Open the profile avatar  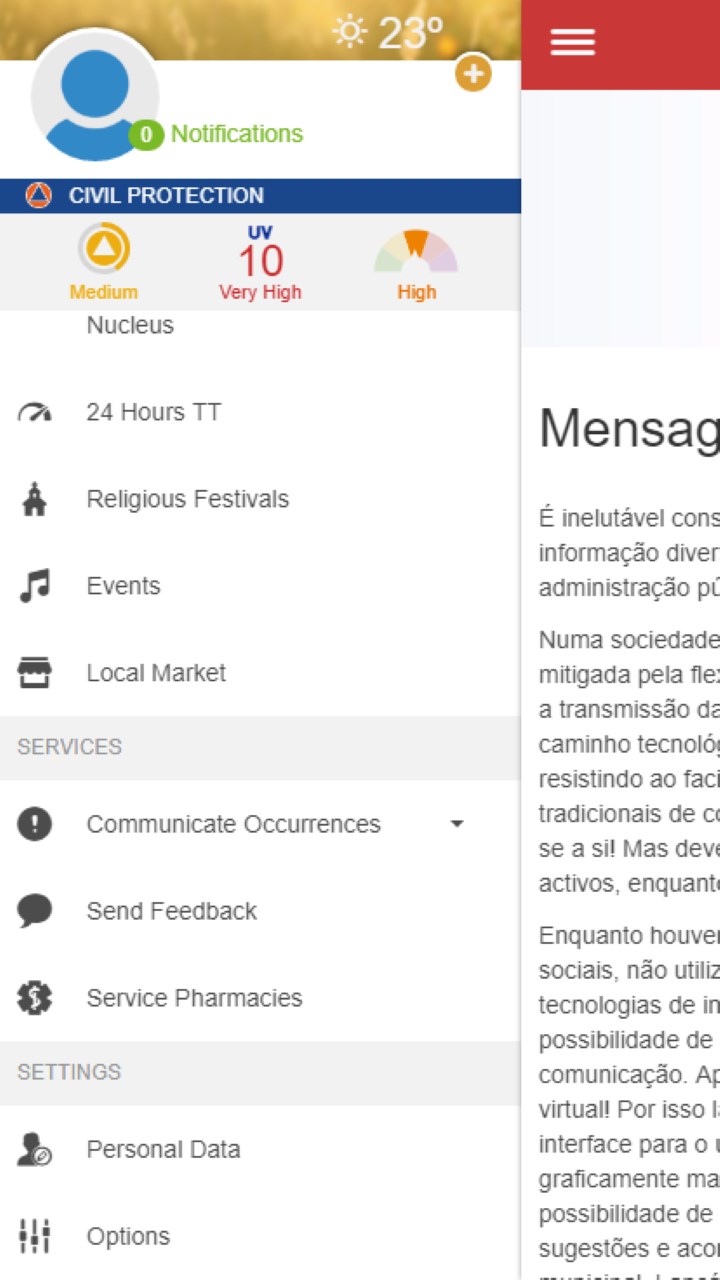click(95, 98)
